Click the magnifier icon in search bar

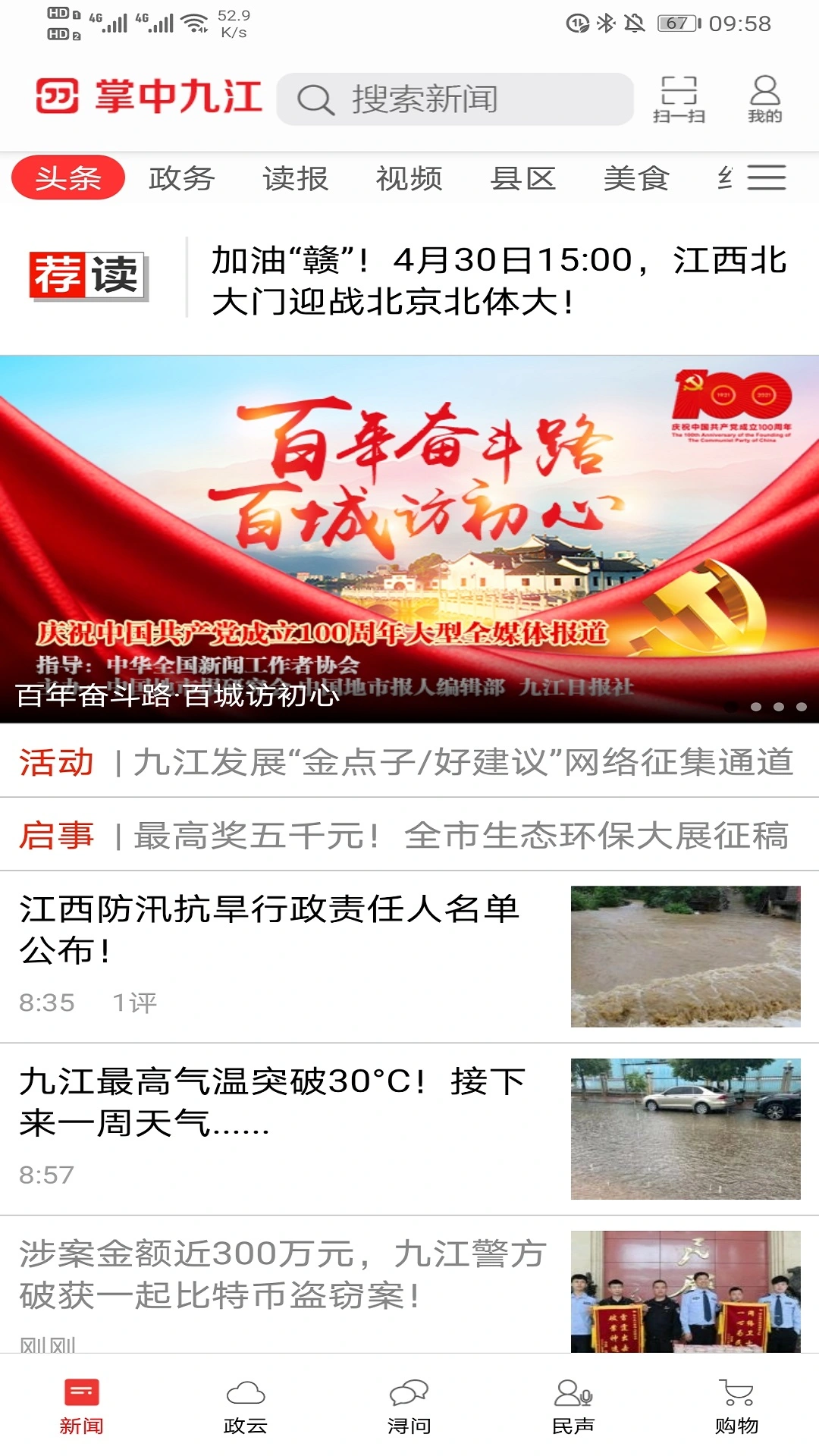click(x=316, y=99)
